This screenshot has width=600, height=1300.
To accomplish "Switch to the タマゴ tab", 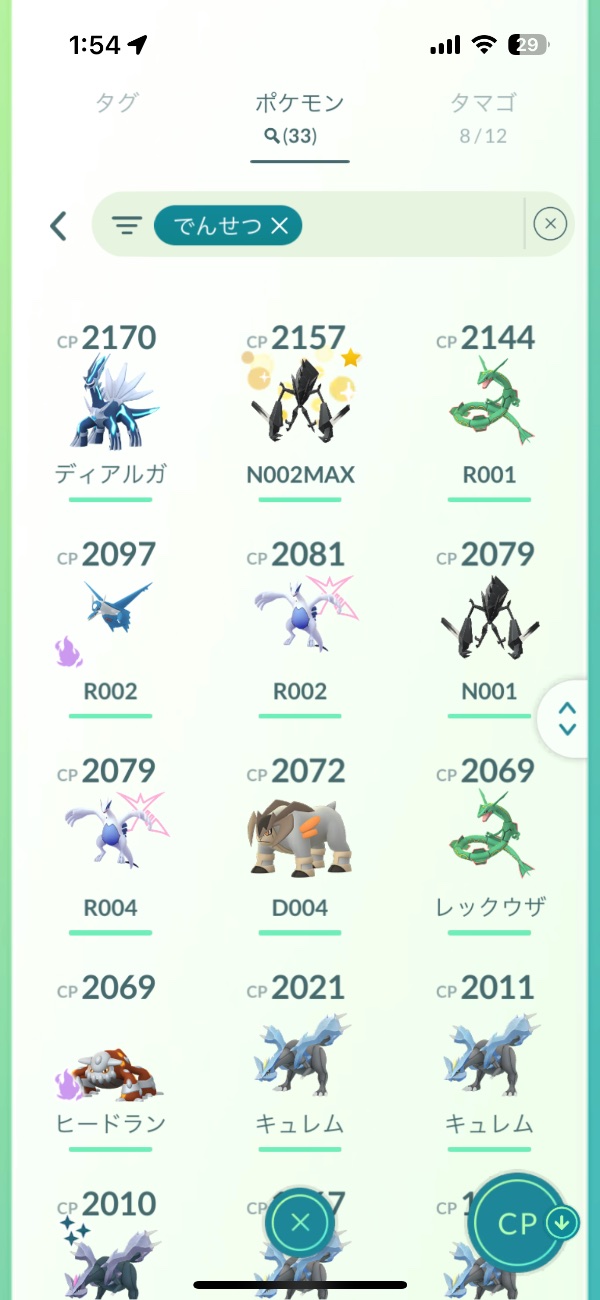I will (x=483, y=102).
